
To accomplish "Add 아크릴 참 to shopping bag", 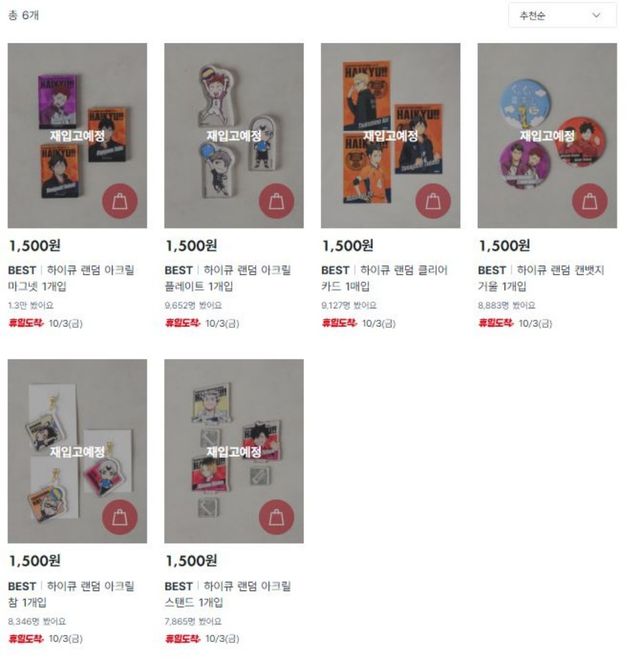I will tap(120, 517).
